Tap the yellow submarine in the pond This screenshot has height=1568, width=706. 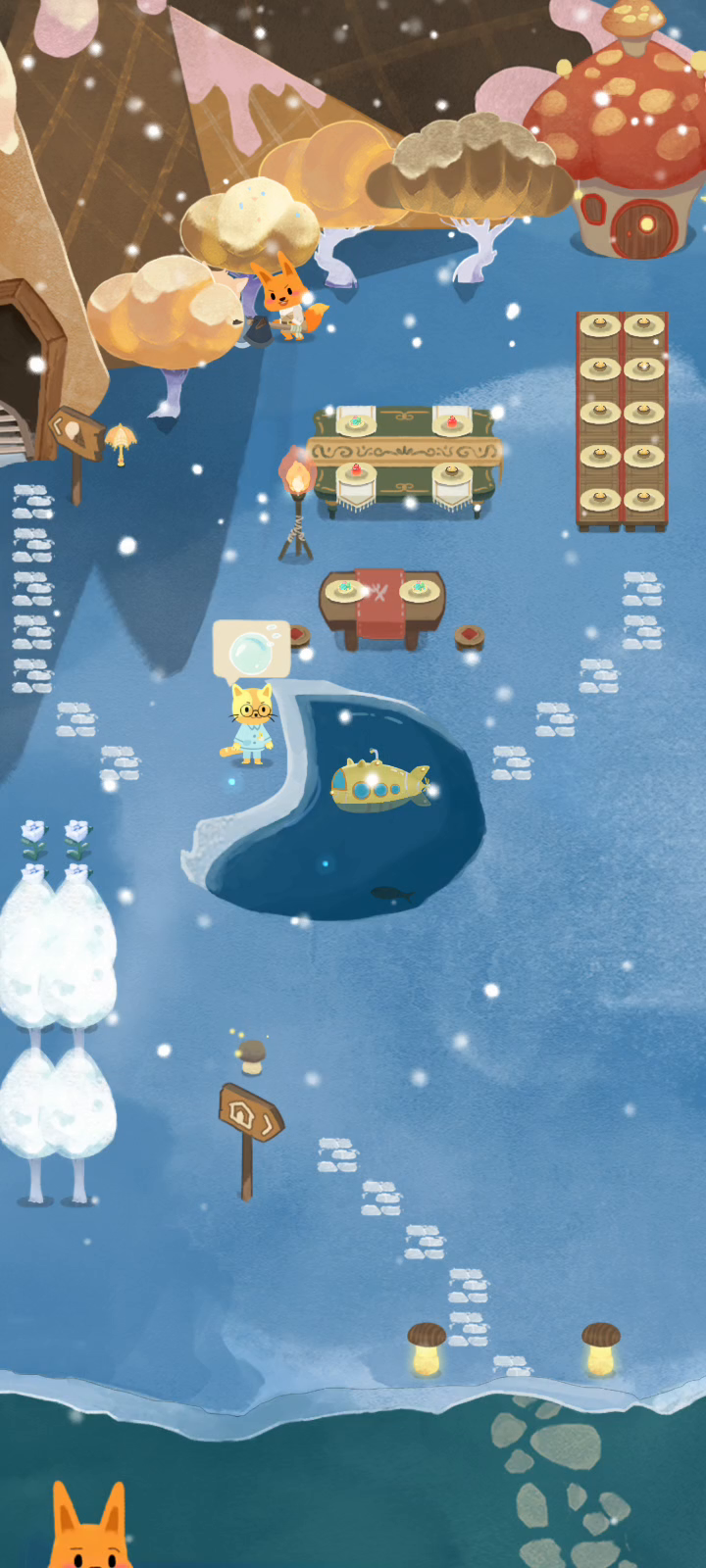[380, 783]
